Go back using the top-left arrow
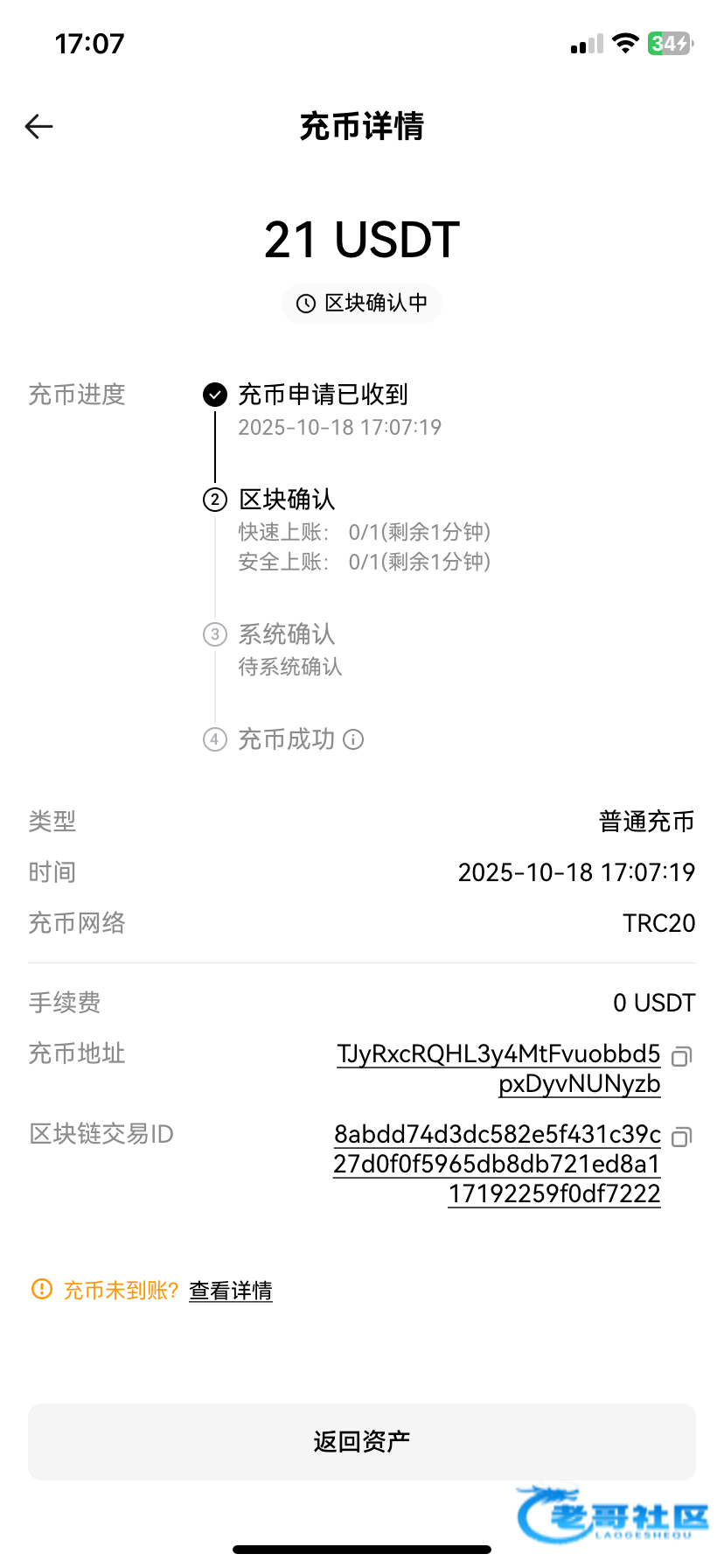The image size is (724, 1568). (39, 127)
